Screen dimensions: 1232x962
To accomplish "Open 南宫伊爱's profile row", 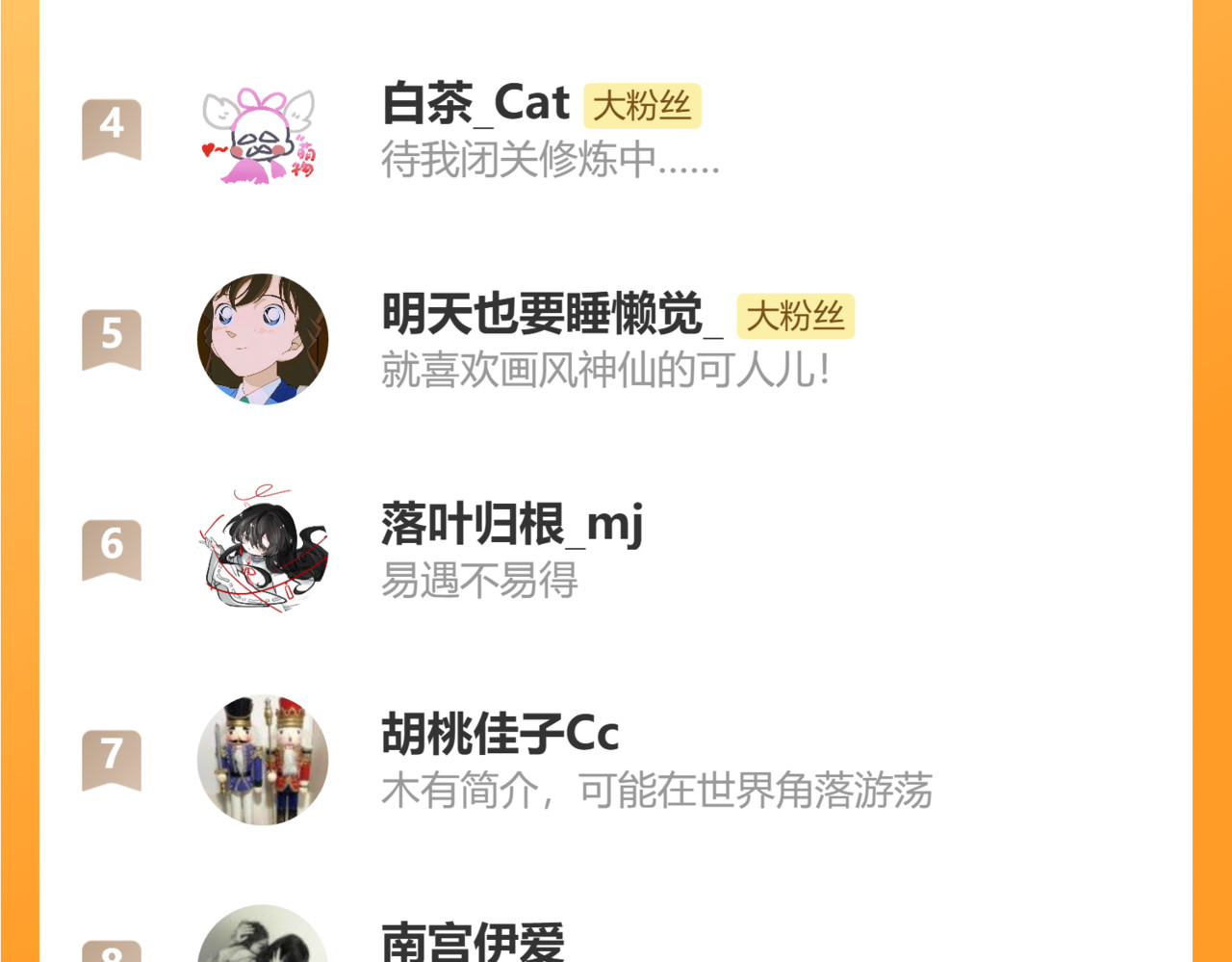I will coord(473,941).
